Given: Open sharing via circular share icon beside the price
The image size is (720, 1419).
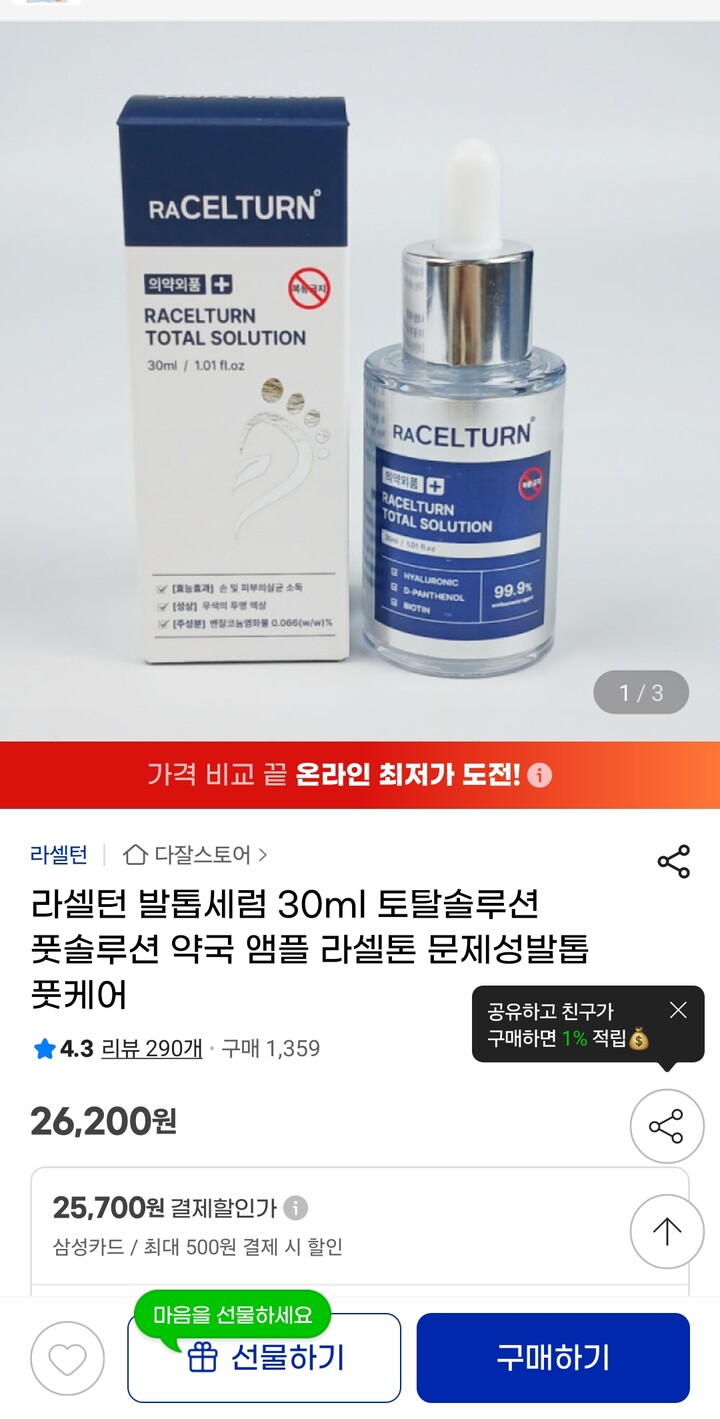Looking at the screenshot, I should point(666,1125).
